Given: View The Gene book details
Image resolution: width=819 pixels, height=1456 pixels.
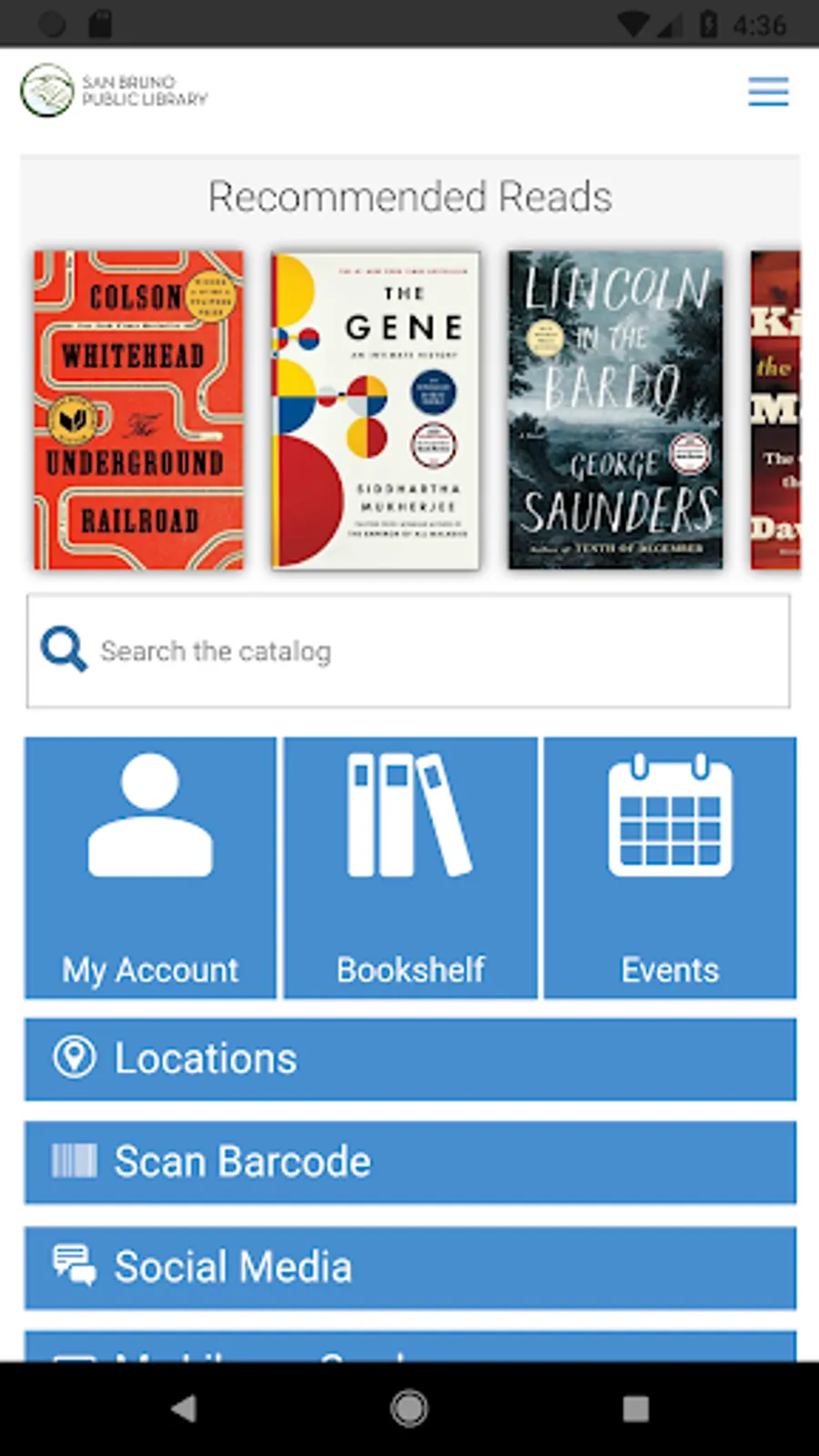Looking at the screenshot, I should (376, 410).
